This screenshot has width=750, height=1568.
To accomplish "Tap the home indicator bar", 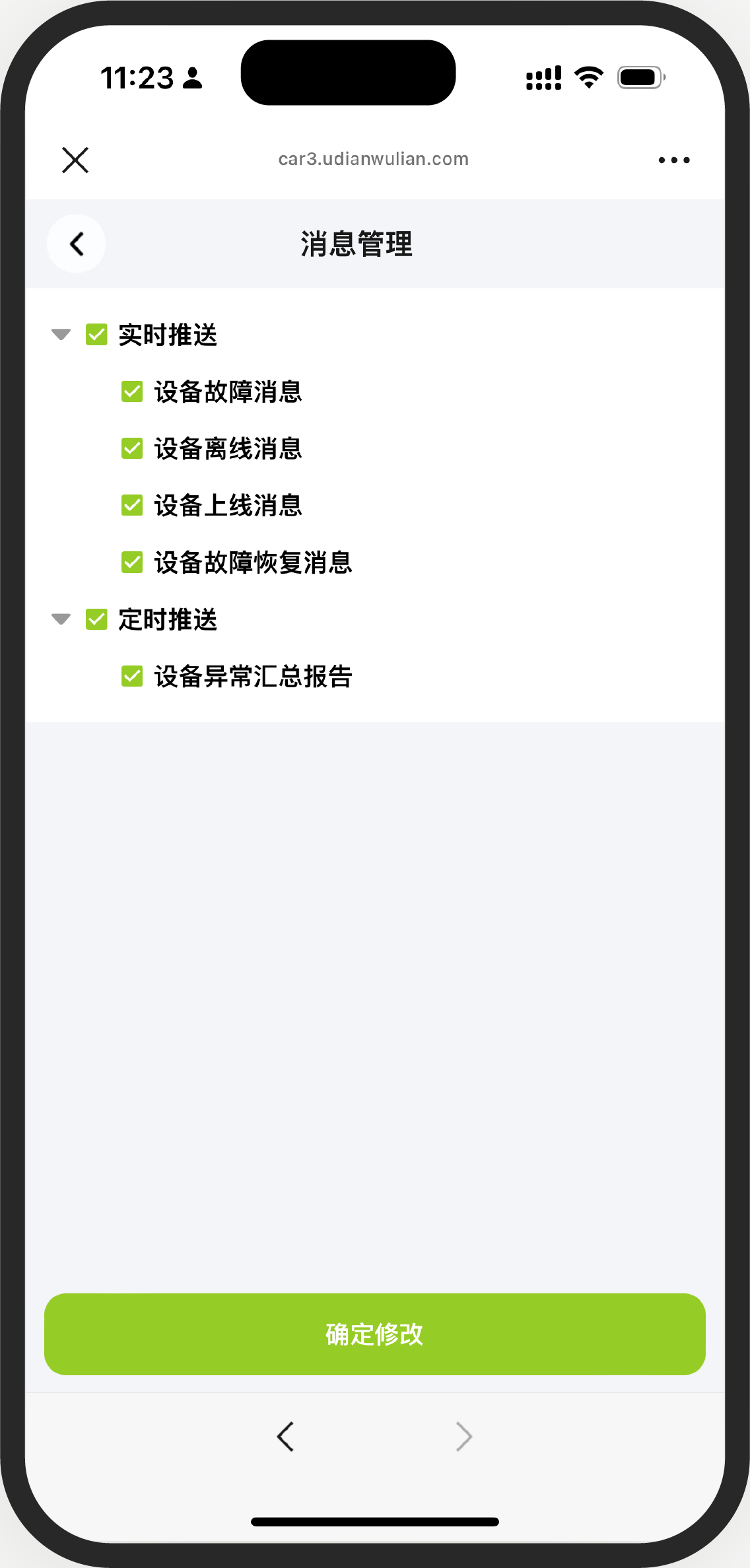I will [x=374, y=1521].
